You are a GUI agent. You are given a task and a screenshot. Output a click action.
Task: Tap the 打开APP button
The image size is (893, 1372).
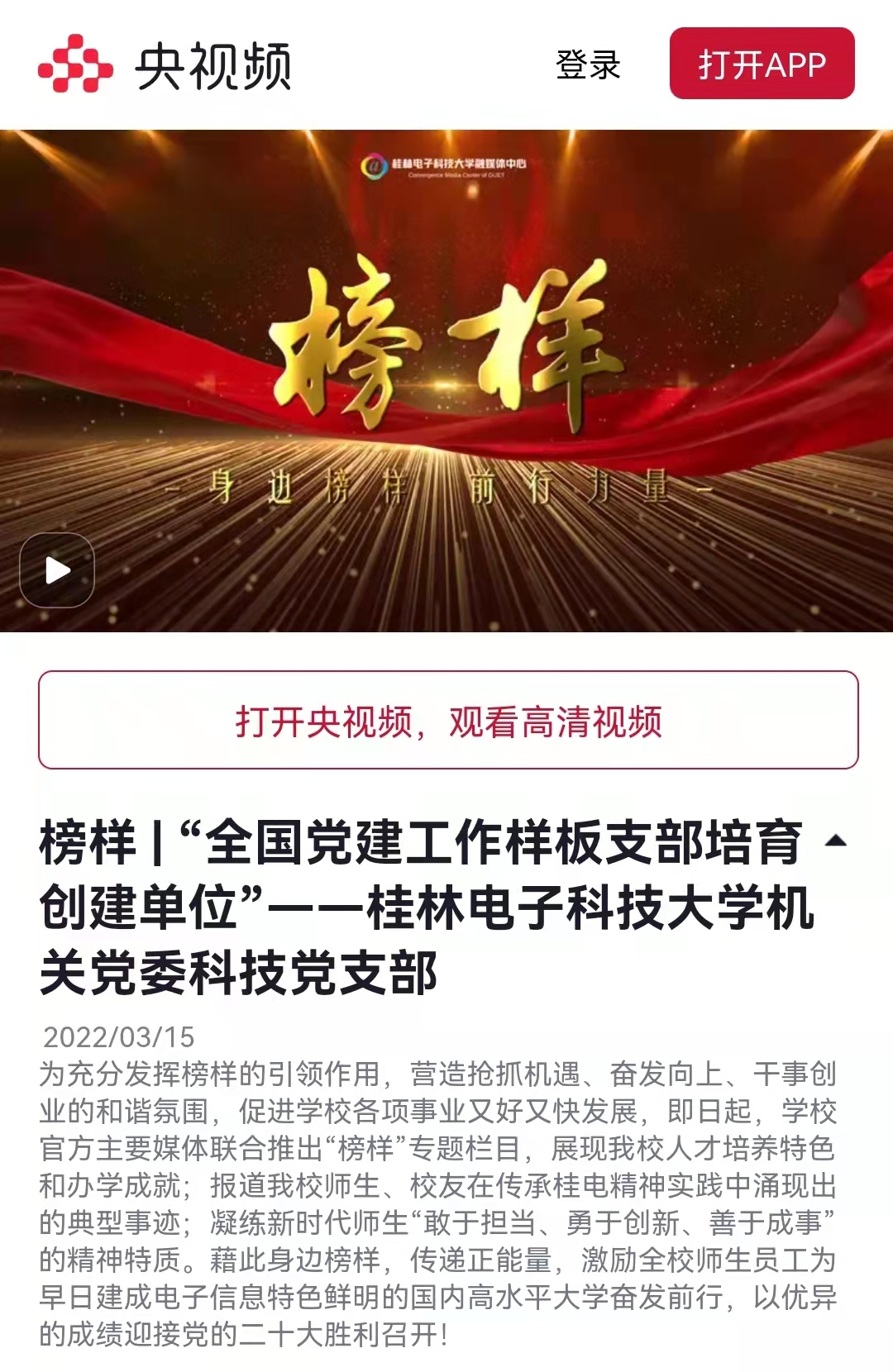(762, 64)
